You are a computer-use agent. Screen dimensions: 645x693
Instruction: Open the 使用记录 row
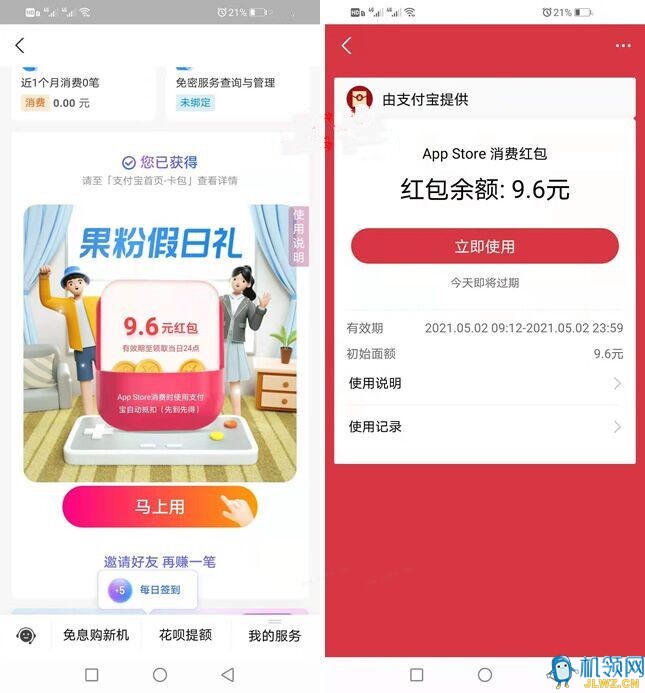[x=484, y=427]
